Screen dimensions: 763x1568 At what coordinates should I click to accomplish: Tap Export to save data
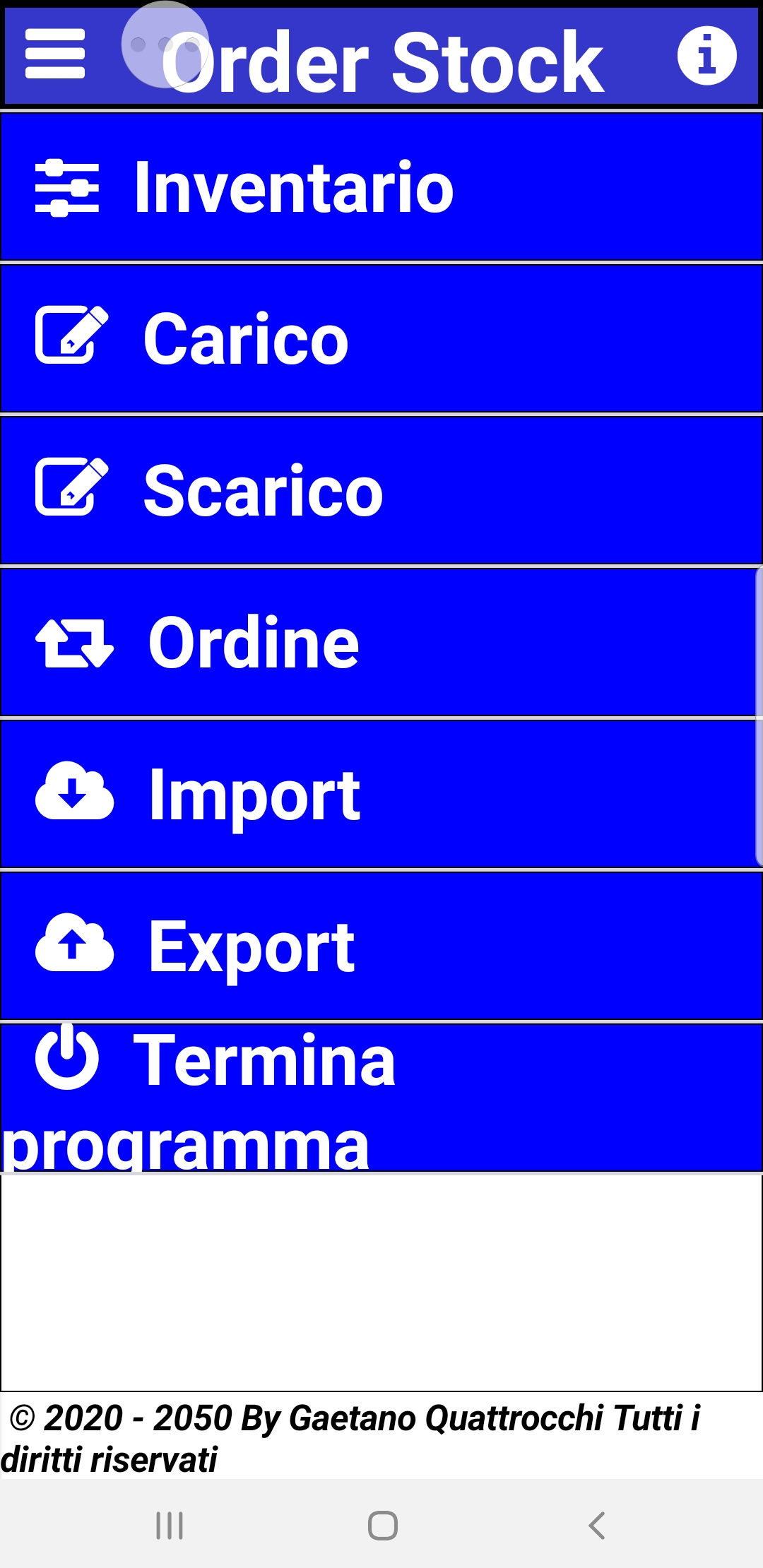coord(381,946)
